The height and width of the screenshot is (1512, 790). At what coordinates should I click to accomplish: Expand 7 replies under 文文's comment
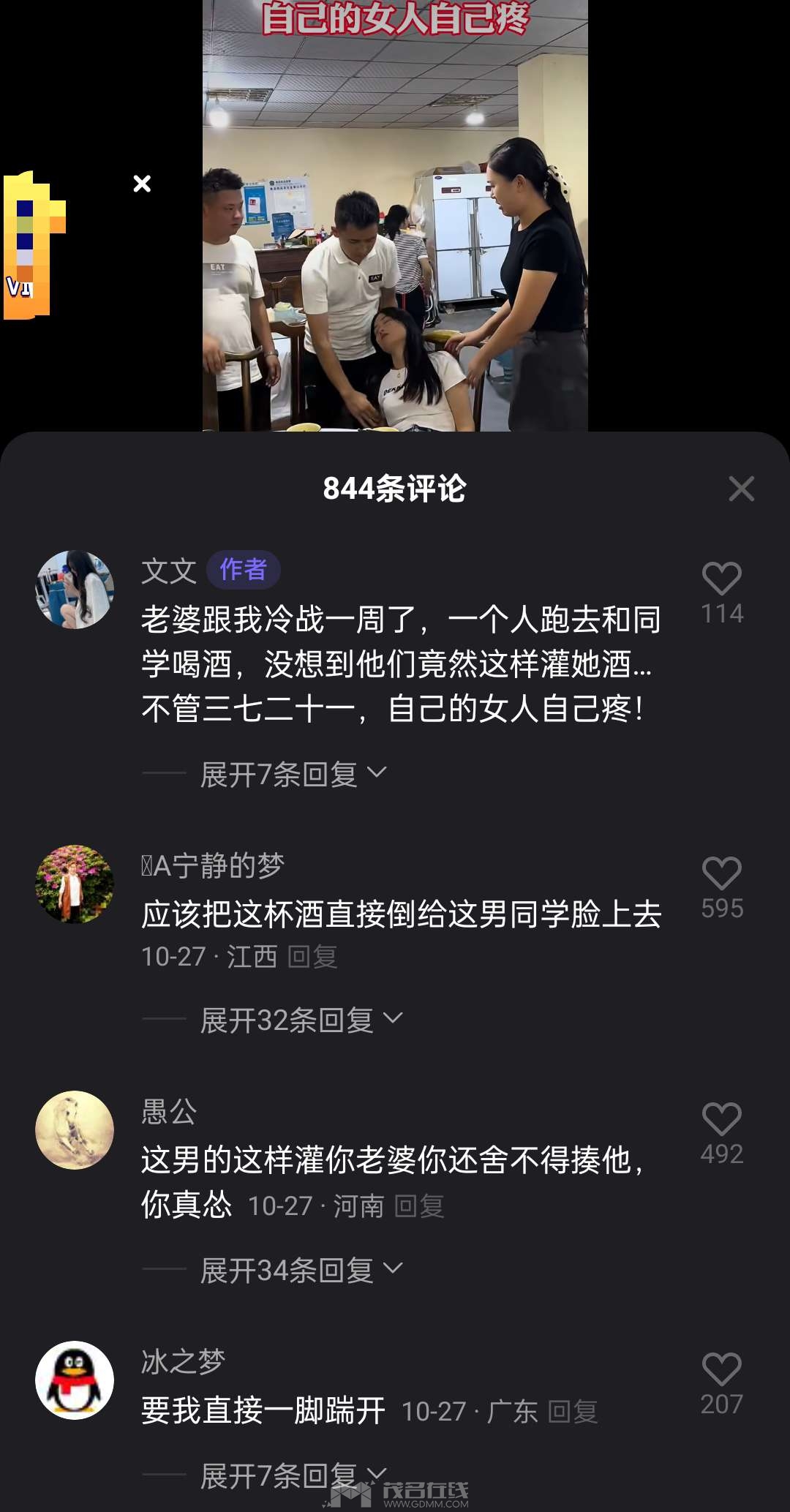(x=293, y=774)
